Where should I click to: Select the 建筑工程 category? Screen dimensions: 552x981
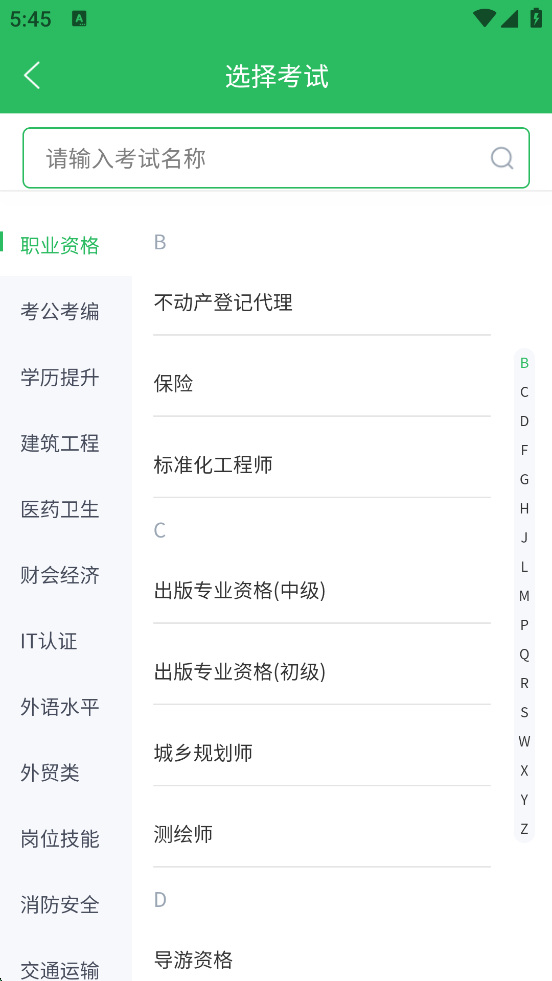(60, 444)
